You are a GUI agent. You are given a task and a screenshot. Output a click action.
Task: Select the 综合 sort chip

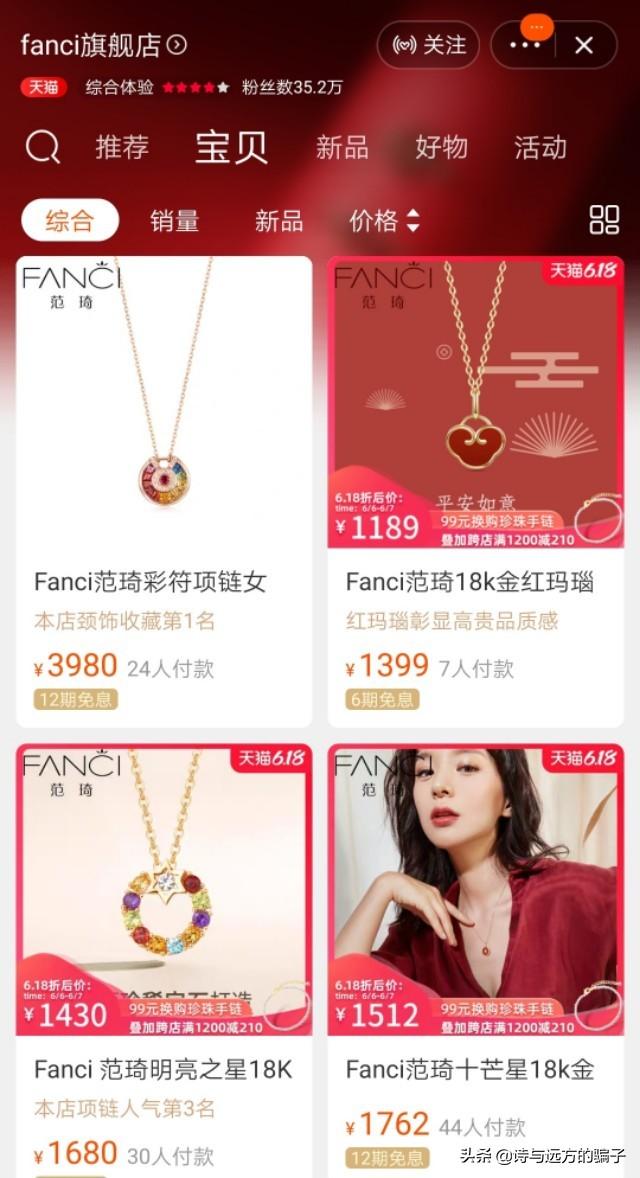(x=70, y=221)
